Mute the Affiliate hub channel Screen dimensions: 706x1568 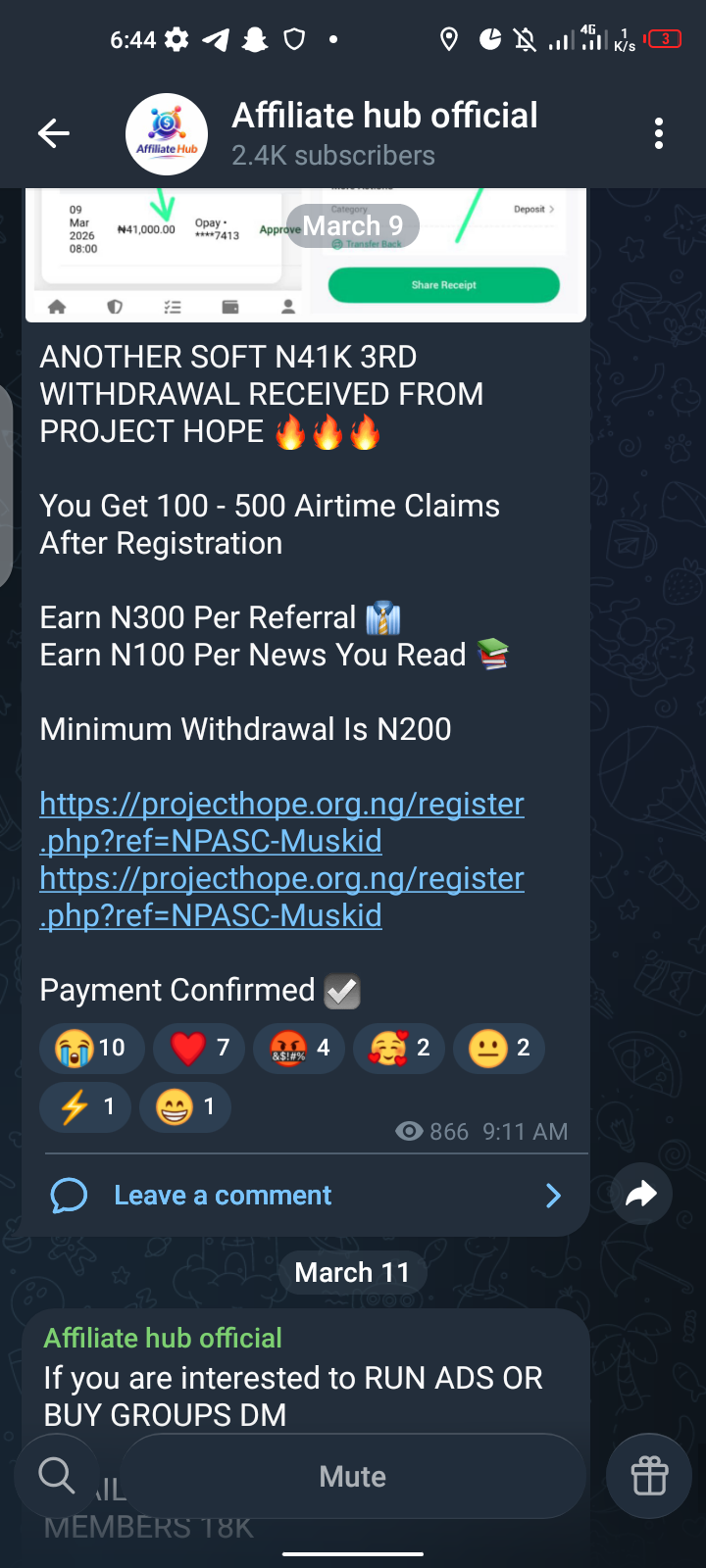tap(353, 1477)
